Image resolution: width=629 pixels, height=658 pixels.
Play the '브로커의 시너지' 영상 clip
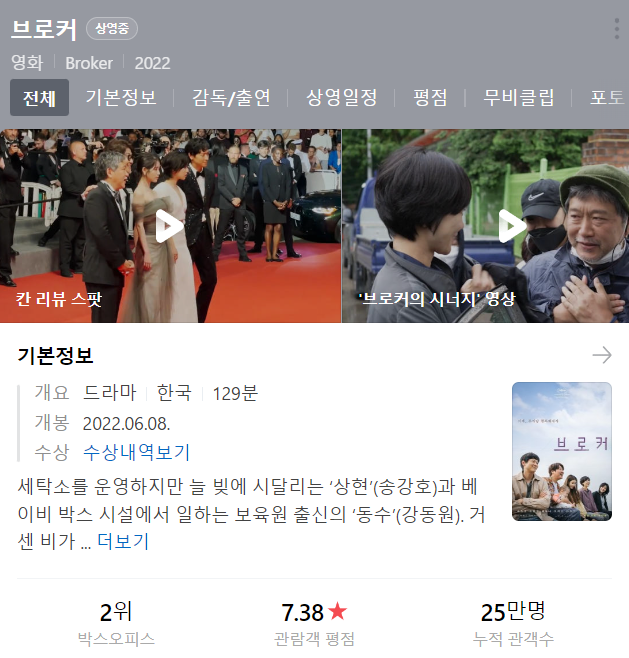(x=512, y=226)
